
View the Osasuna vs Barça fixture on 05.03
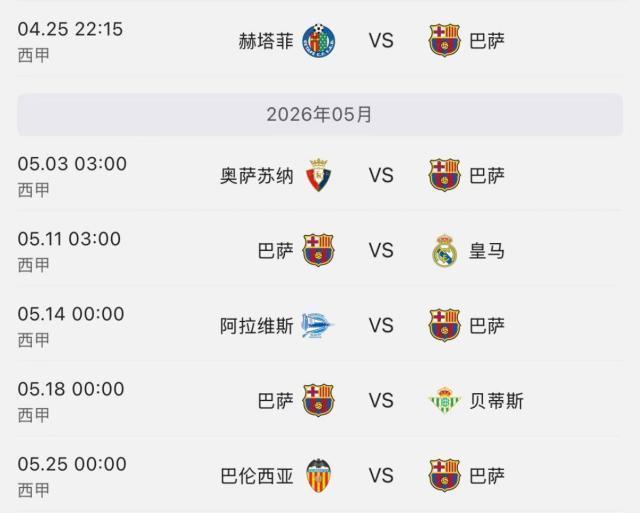tap(380, 175)
